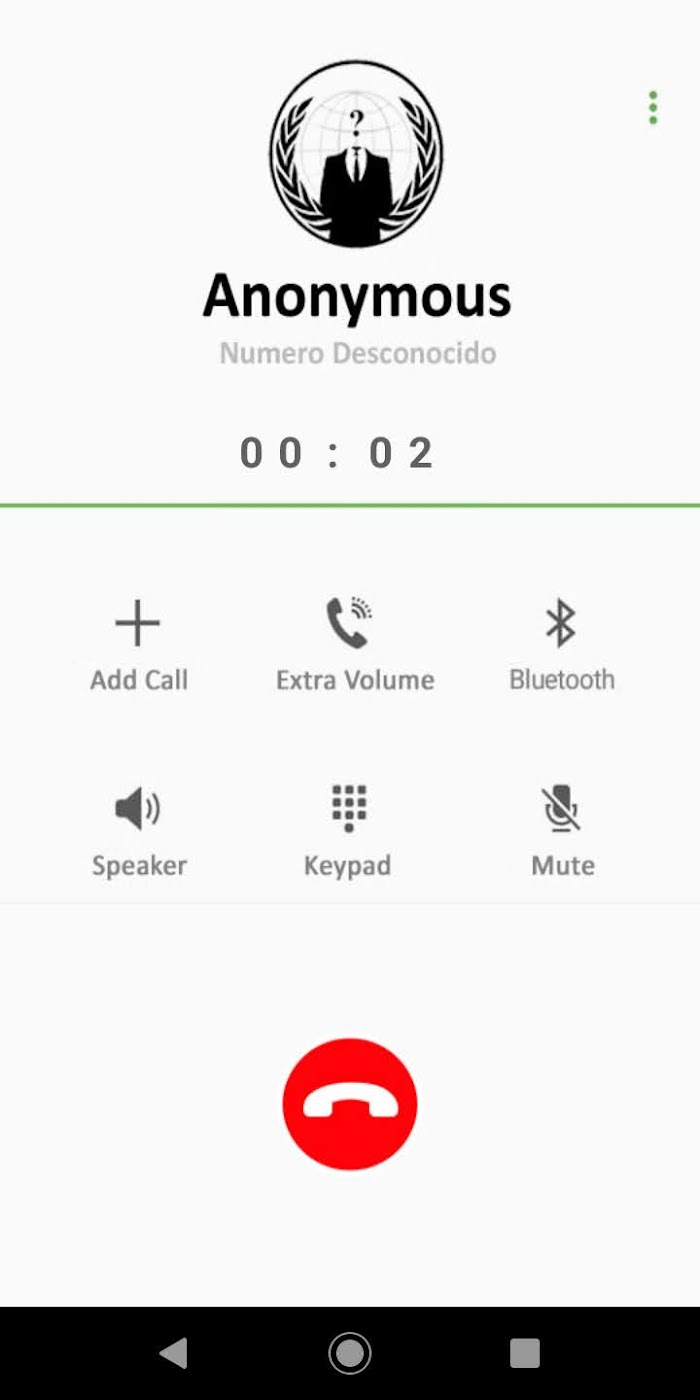Enable Extra Volume for the call

(x=355, y=647)
